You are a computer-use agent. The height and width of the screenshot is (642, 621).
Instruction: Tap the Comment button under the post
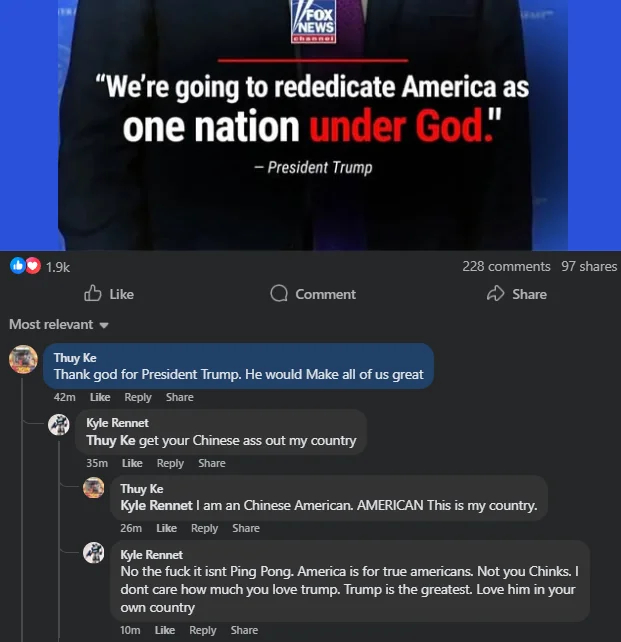pyautogui.click(x=313, y=294)
